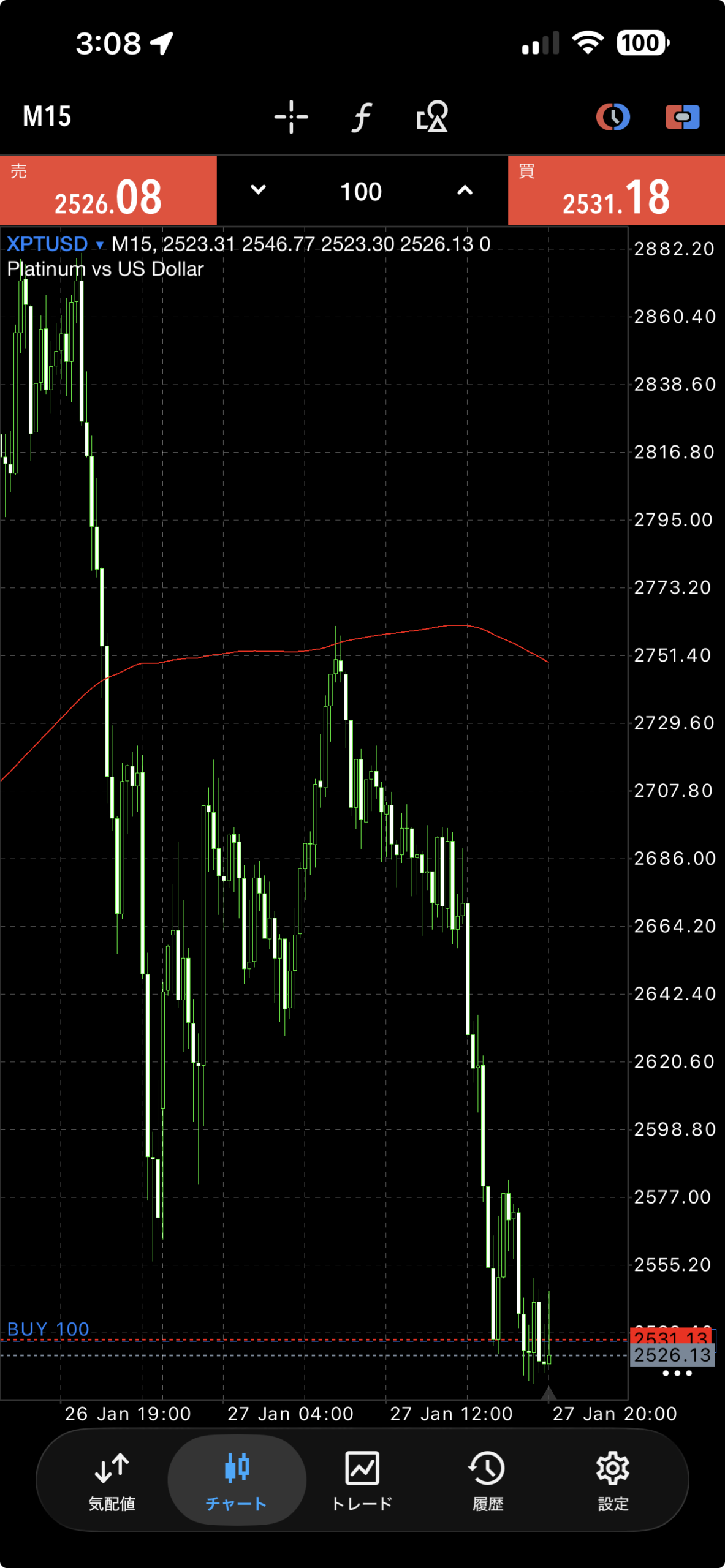This screenshot has width=725, height=1568.
Task: Decrease the lot volume with down chevron
Action: click(x=259, y=190)
